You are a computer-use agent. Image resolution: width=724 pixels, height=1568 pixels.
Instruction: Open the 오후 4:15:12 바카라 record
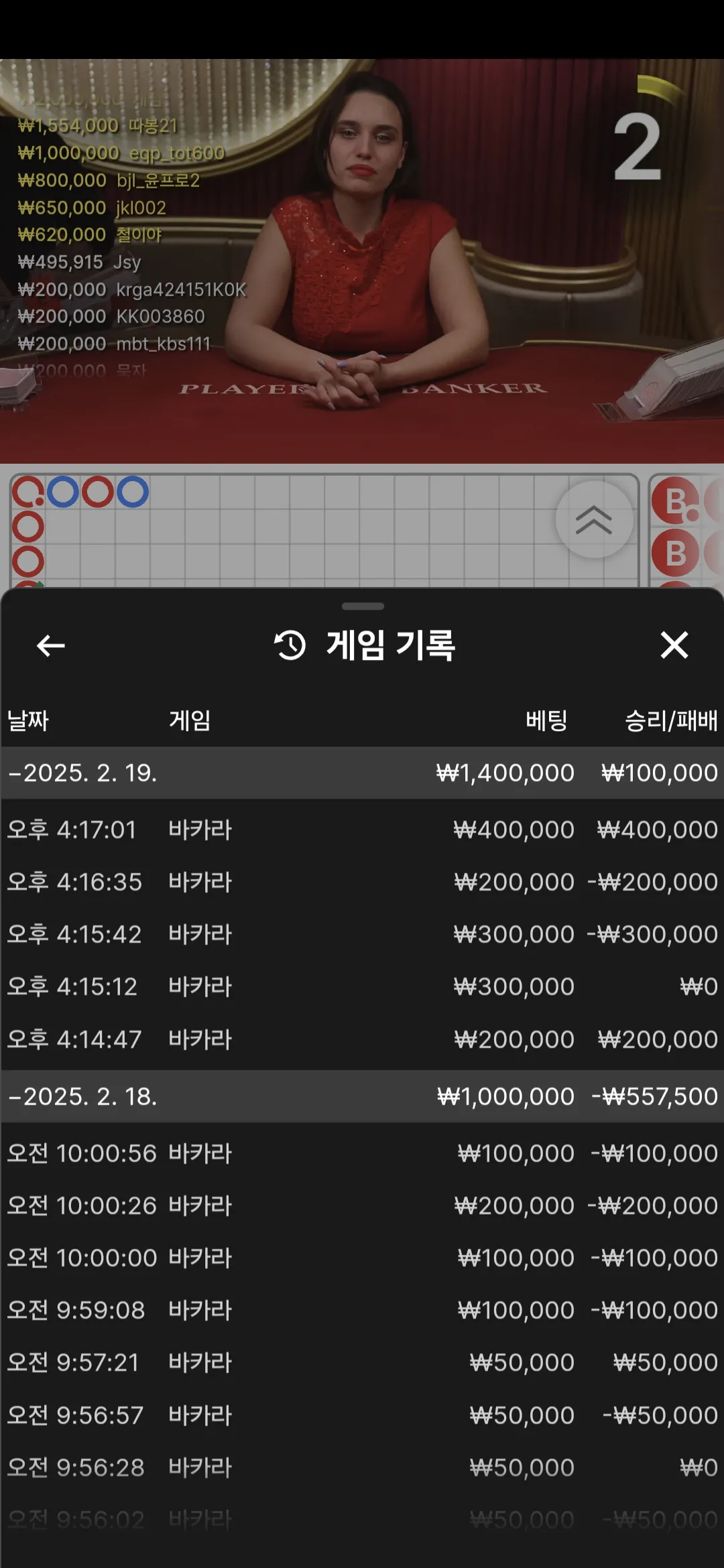[362, 986]
